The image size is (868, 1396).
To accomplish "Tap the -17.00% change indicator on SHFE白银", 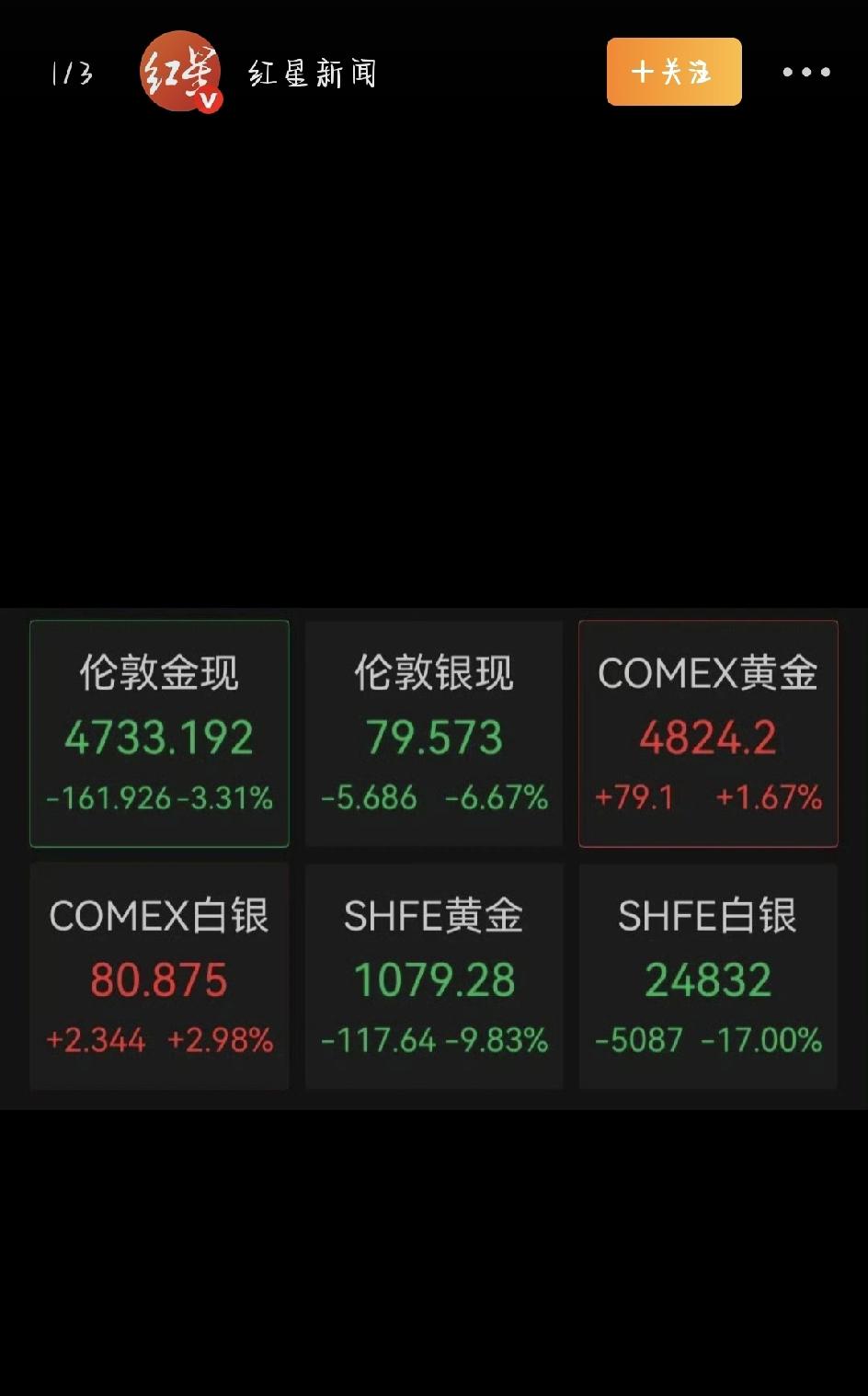I will (765, 1040).
